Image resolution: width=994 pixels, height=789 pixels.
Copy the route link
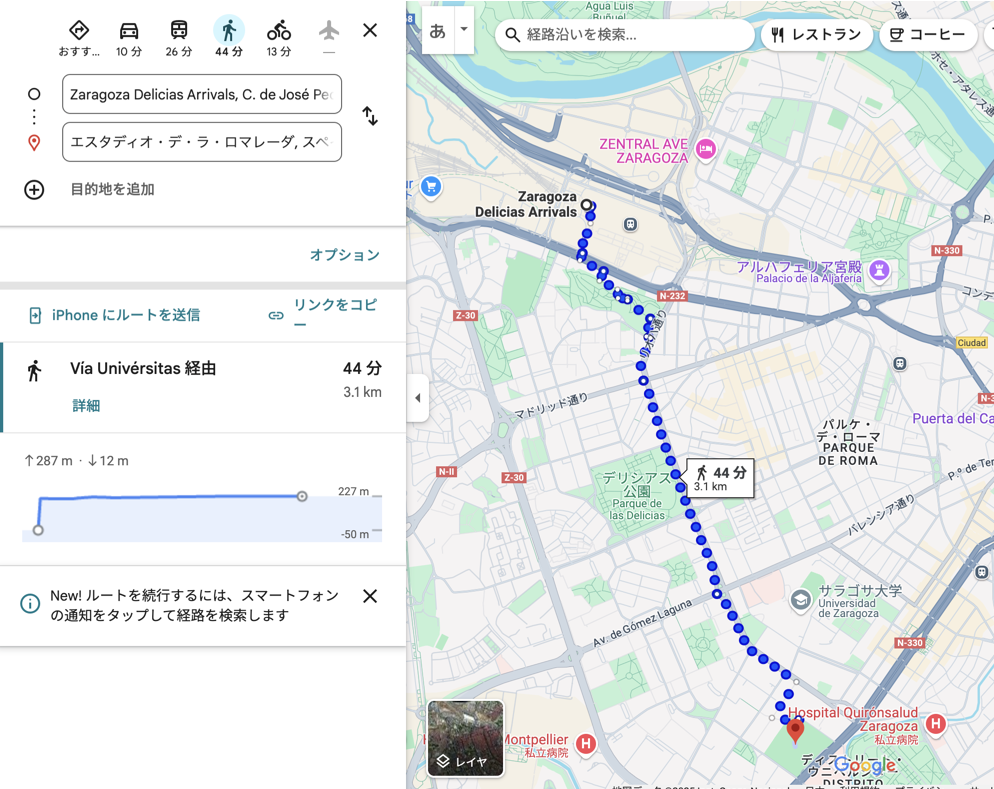pyautogui.click(x=324, y=314)
